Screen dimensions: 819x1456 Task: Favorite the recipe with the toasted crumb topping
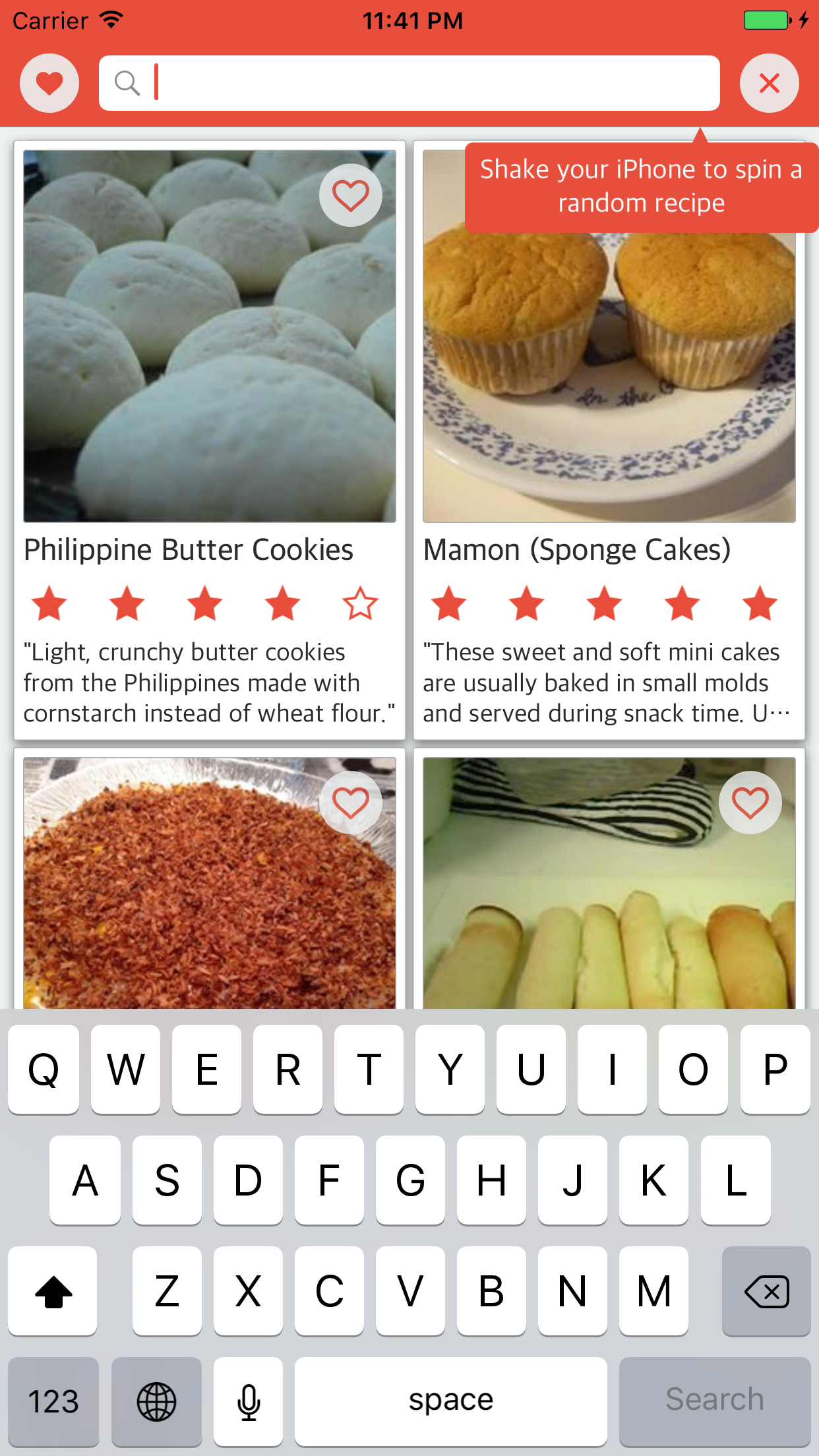point(350,803)
